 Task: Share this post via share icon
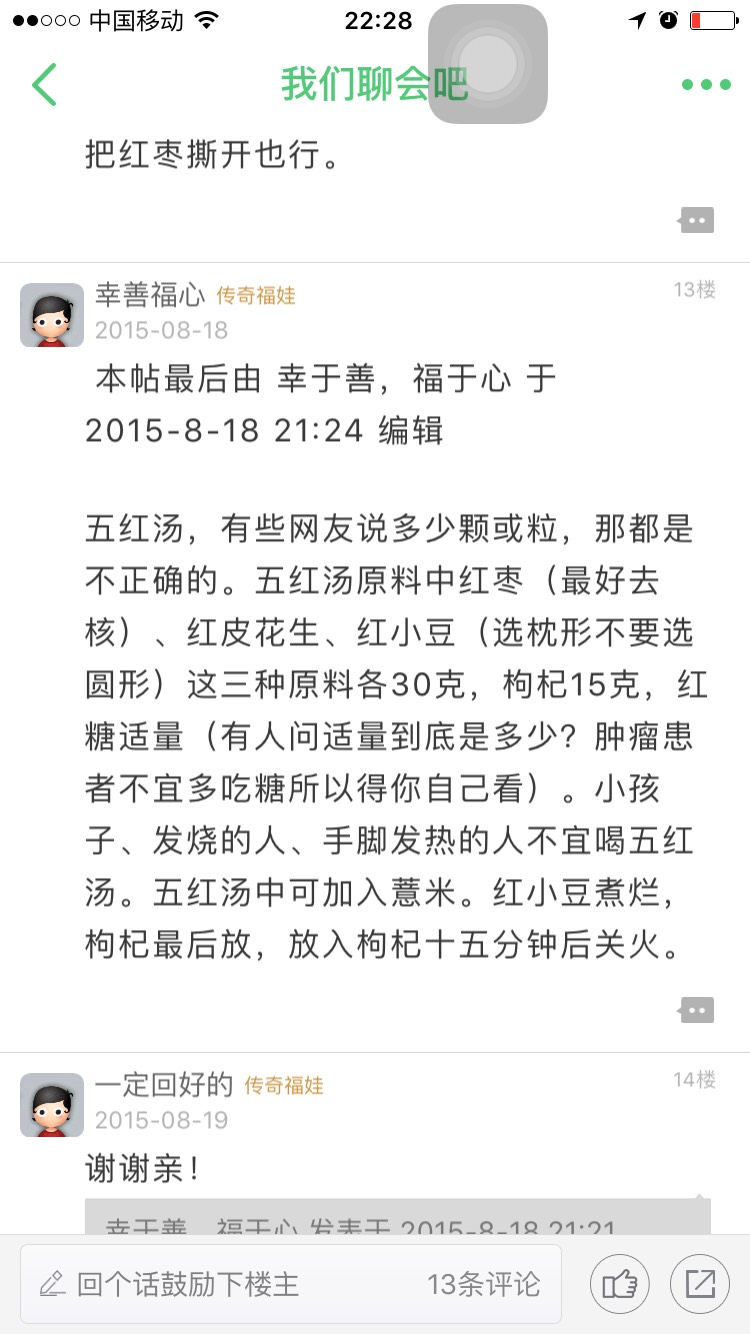700,1284
